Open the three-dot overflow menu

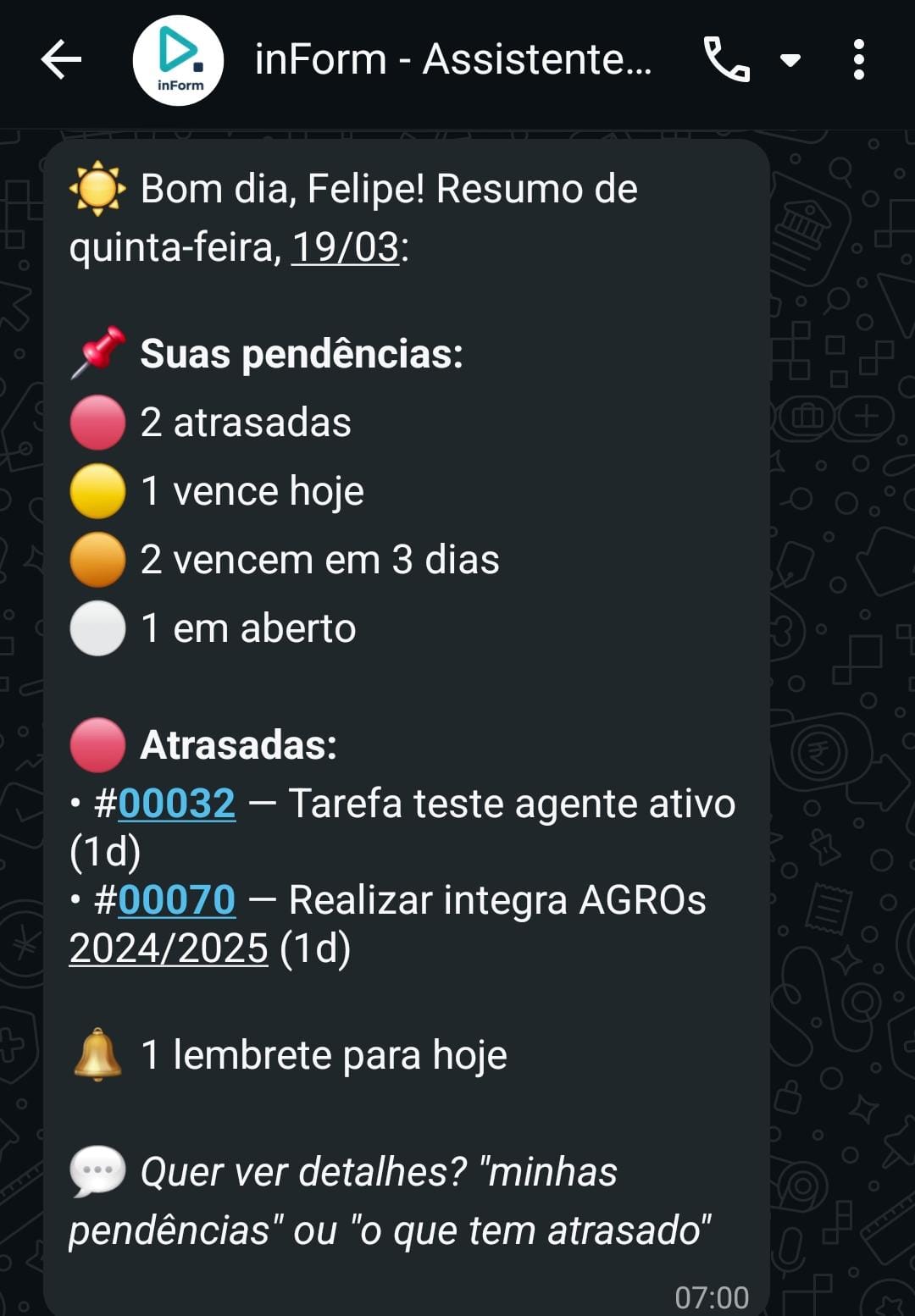(x=859, y=59)
